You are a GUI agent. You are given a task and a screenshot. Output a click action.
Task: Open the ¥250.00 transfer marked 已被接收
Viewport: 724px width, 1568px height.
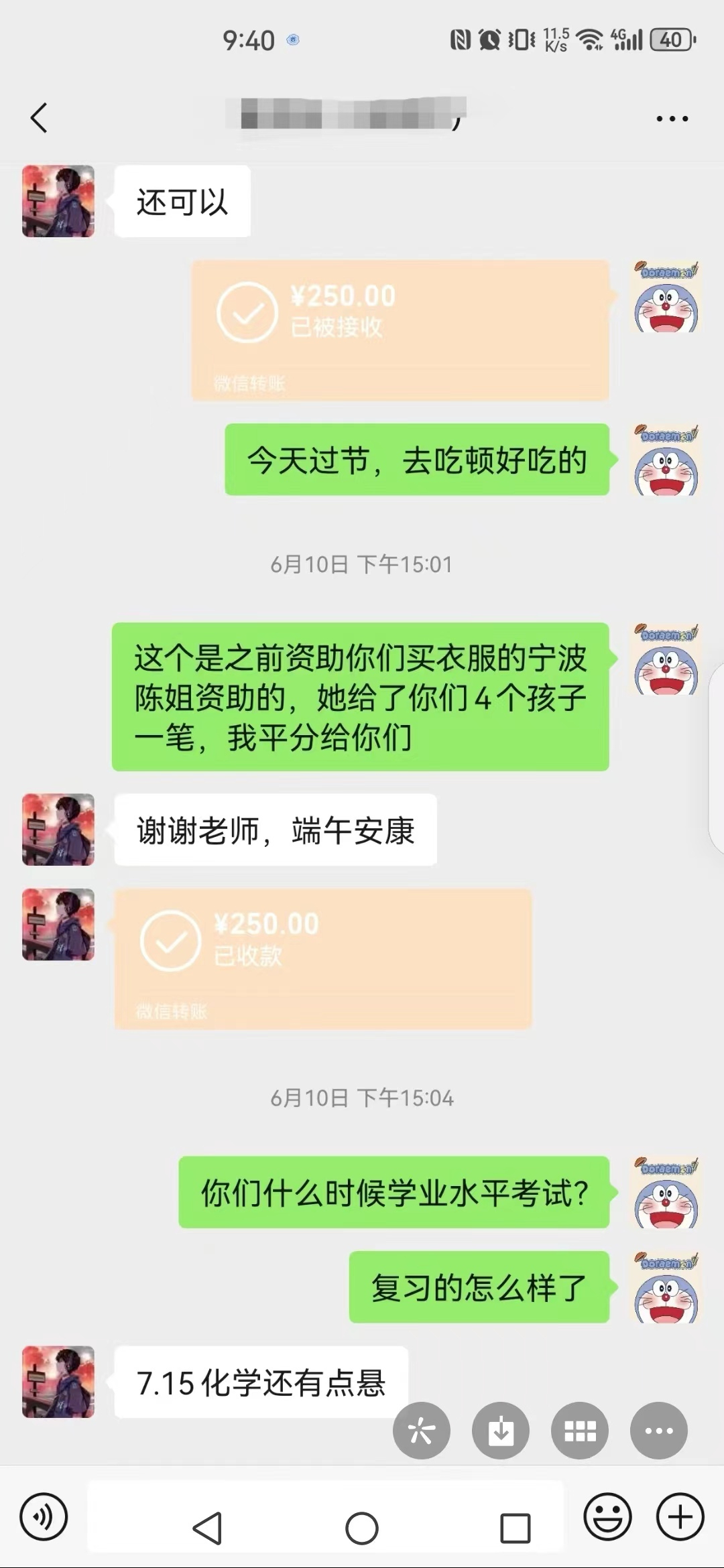[x=400, y=330]
